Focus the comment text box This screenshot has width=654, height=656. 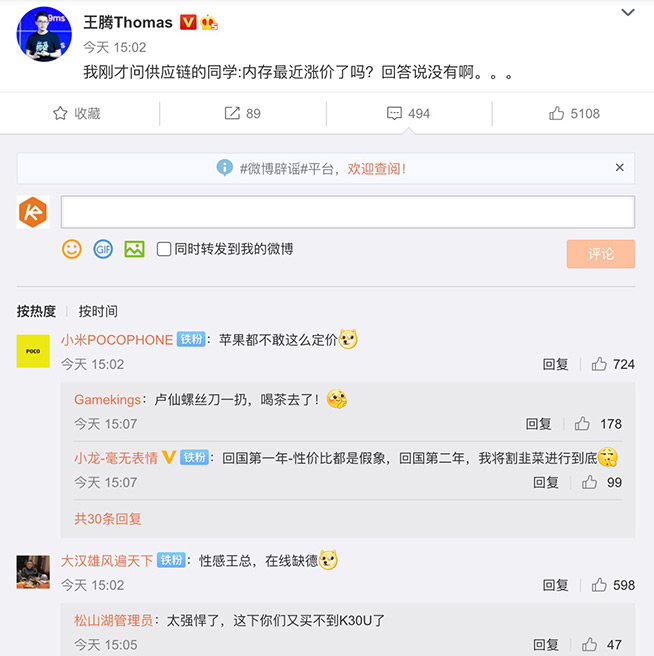(347, 212)
